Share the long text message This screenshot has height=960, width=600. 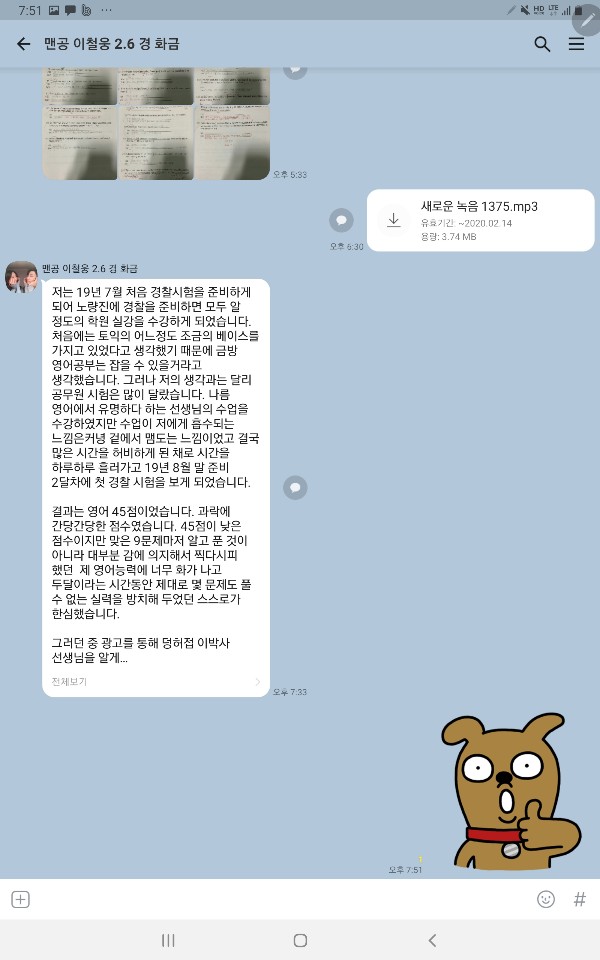tap(294, 487)
